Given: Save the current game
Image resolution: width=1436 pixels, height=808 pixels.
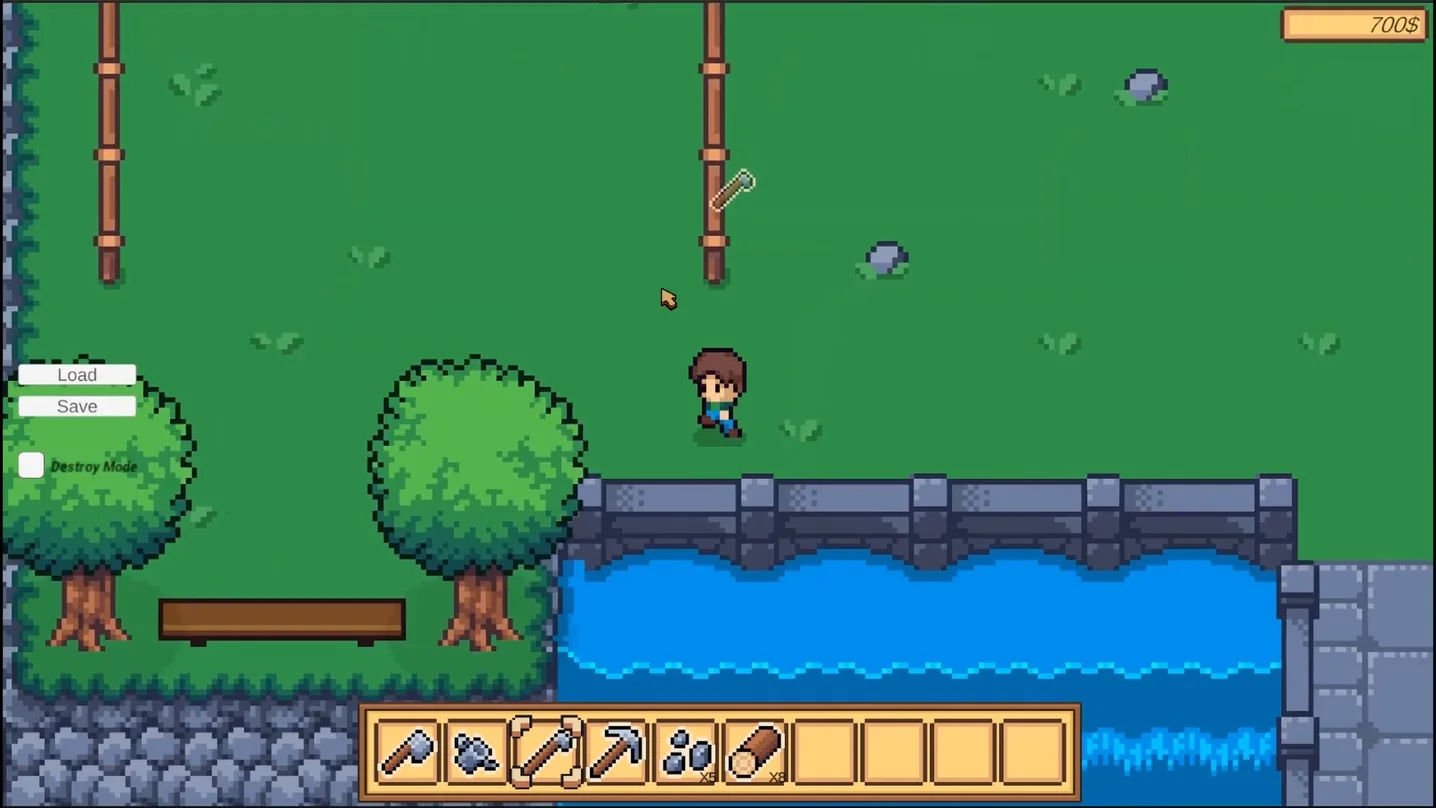Looking at the screenshot, I should click(x=77, y=407).
